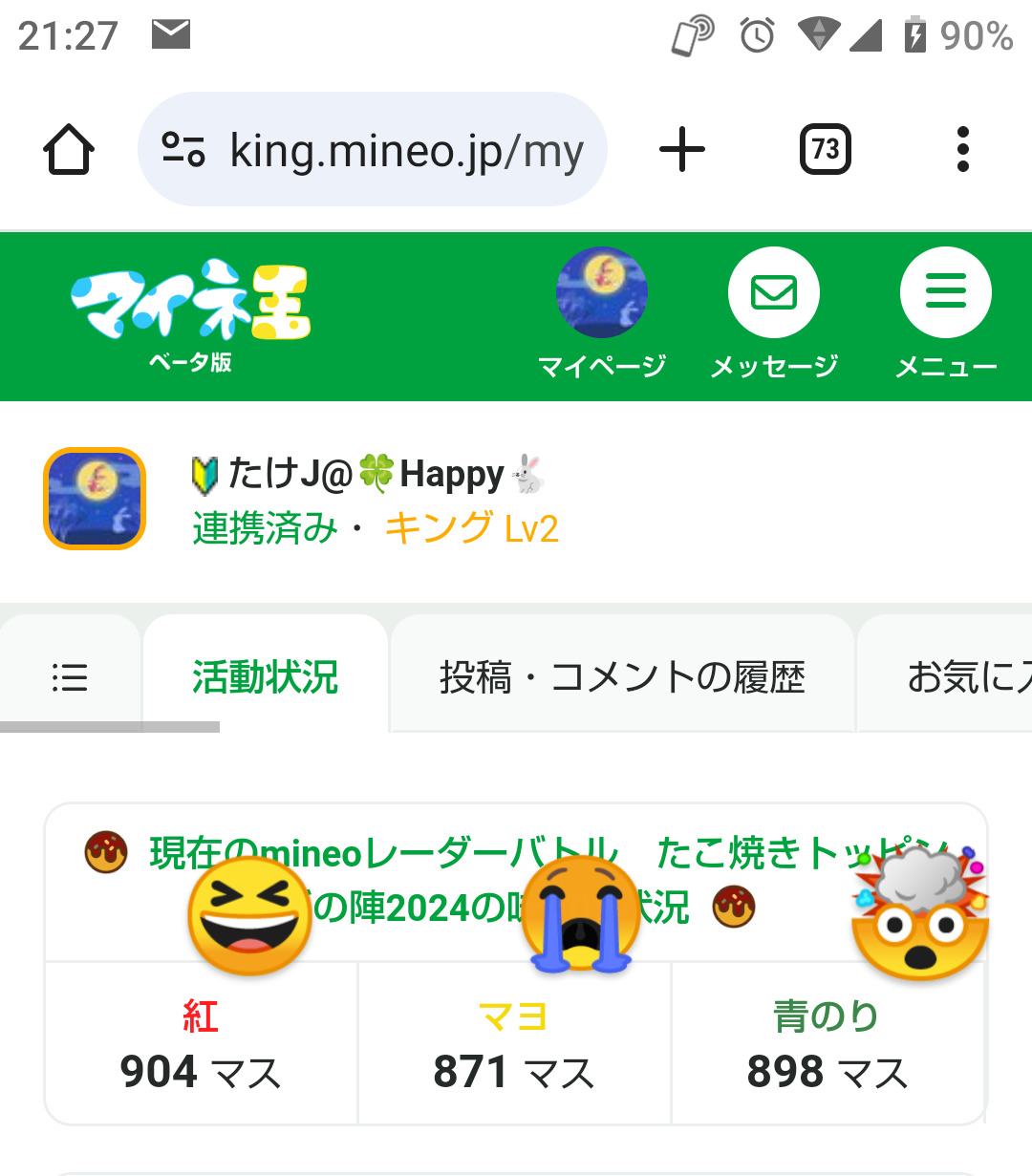Viewport: 1032px width, 1176px height.
Task: Tap the profile avatar beside たけJ@Happy
Action: click(95, 499)
